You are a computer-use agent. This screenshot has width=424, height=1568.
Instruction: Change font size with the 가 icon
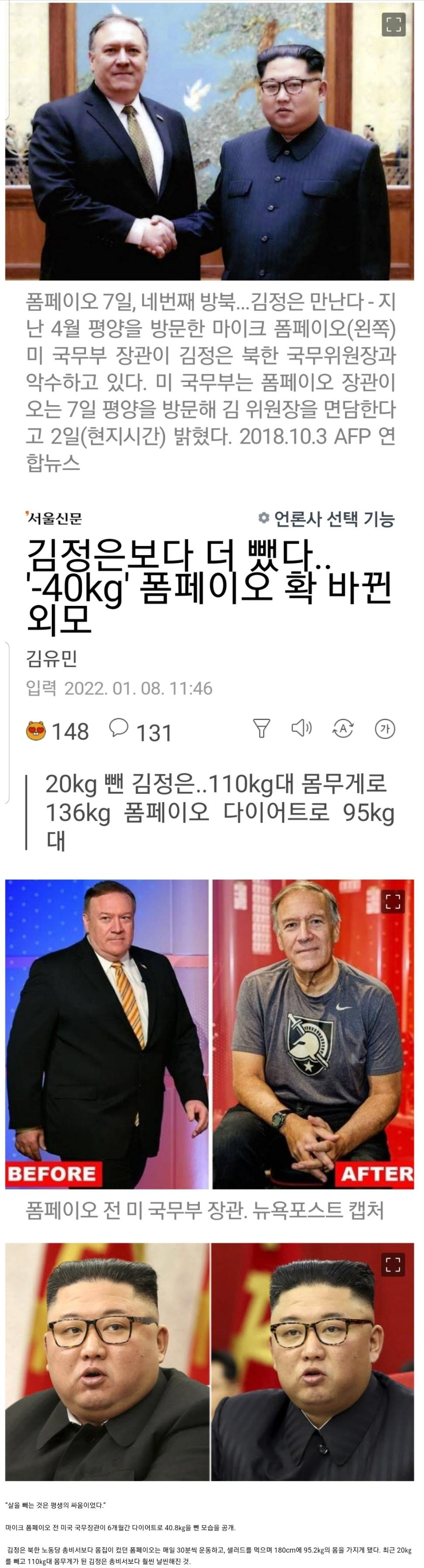385,729
